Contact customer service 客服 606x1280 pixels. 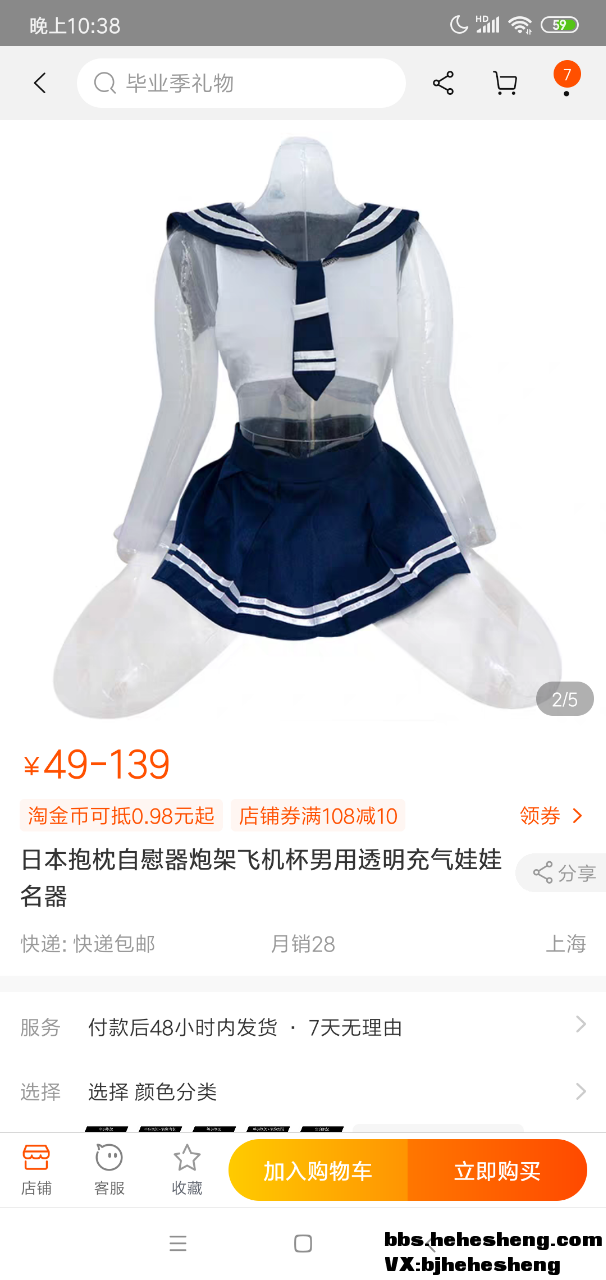(x=109, y=1169)
